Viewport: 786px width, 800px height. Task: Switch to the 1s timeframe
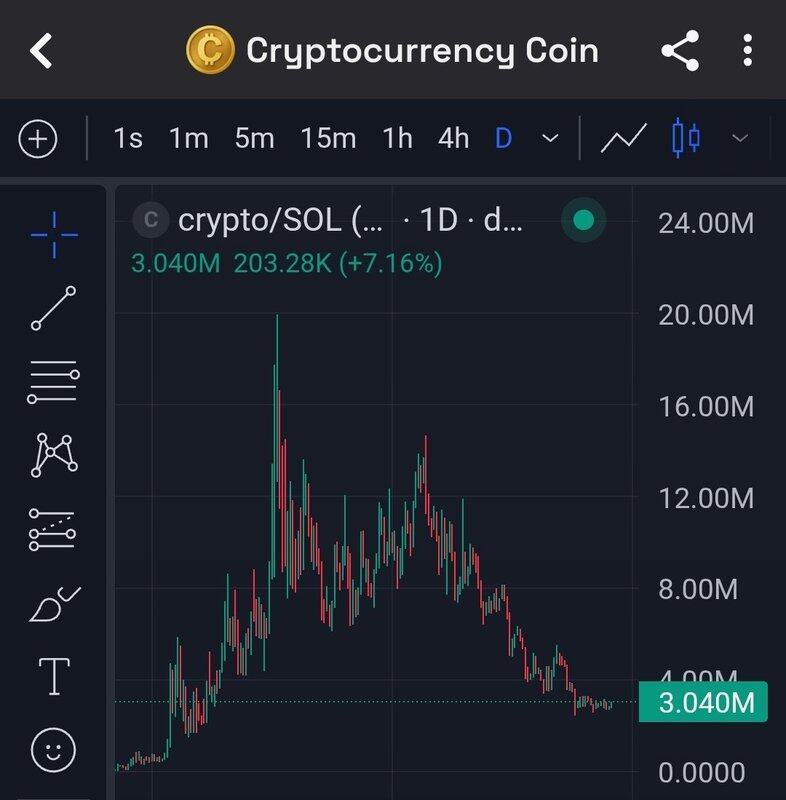point(128,139)
